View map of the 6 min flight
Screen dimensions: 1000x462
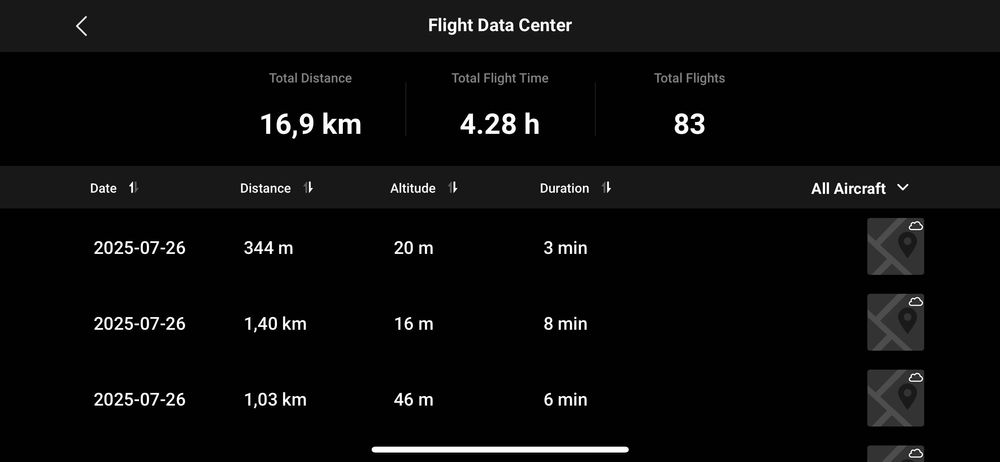tap(895, 398)
